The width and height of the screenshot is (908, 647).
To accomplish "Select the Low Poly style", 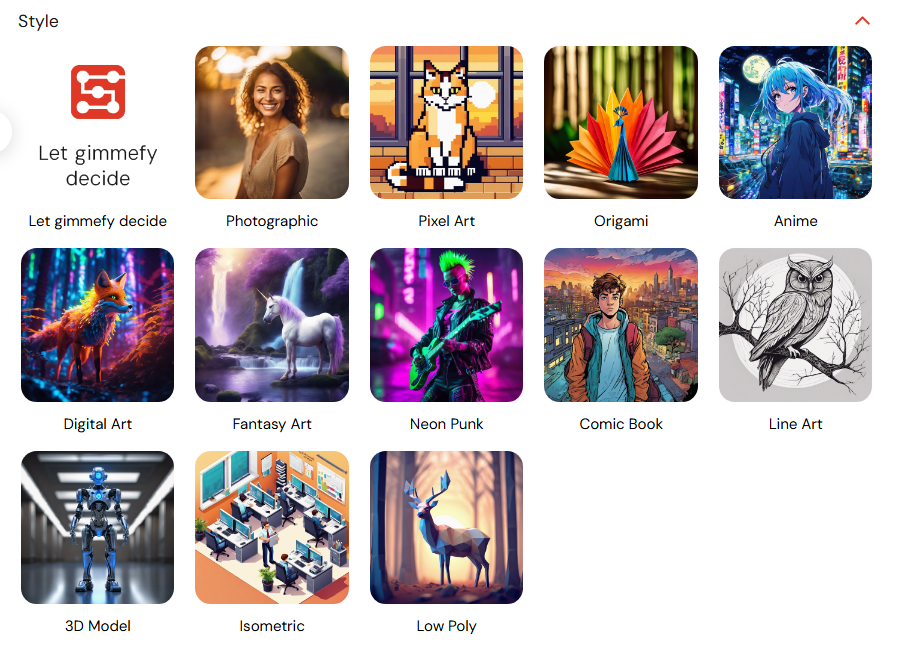I will click(446, 528).
